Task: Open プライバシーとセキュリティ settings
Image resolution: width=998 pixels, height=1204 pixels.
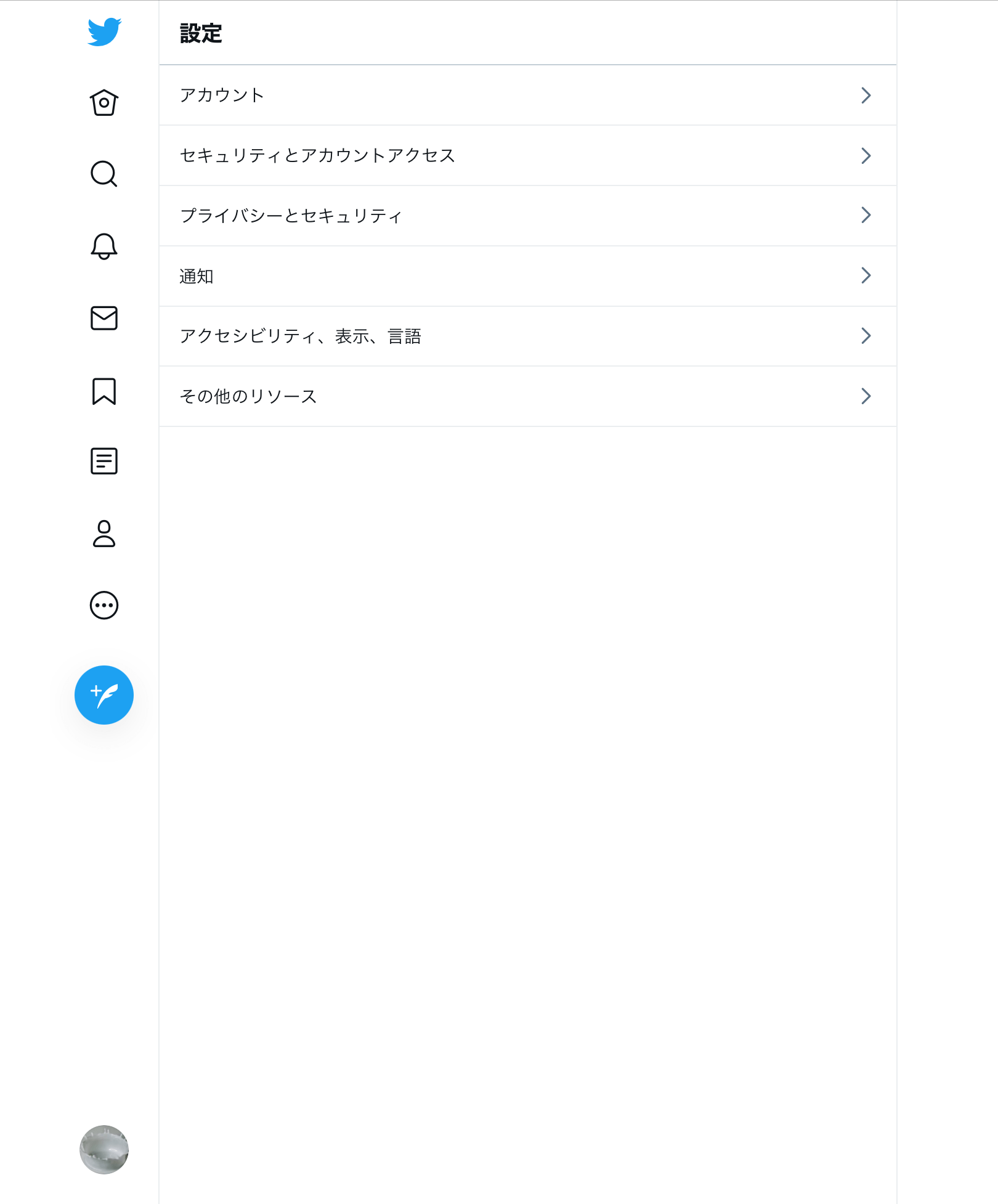Action: pos(527,216)
